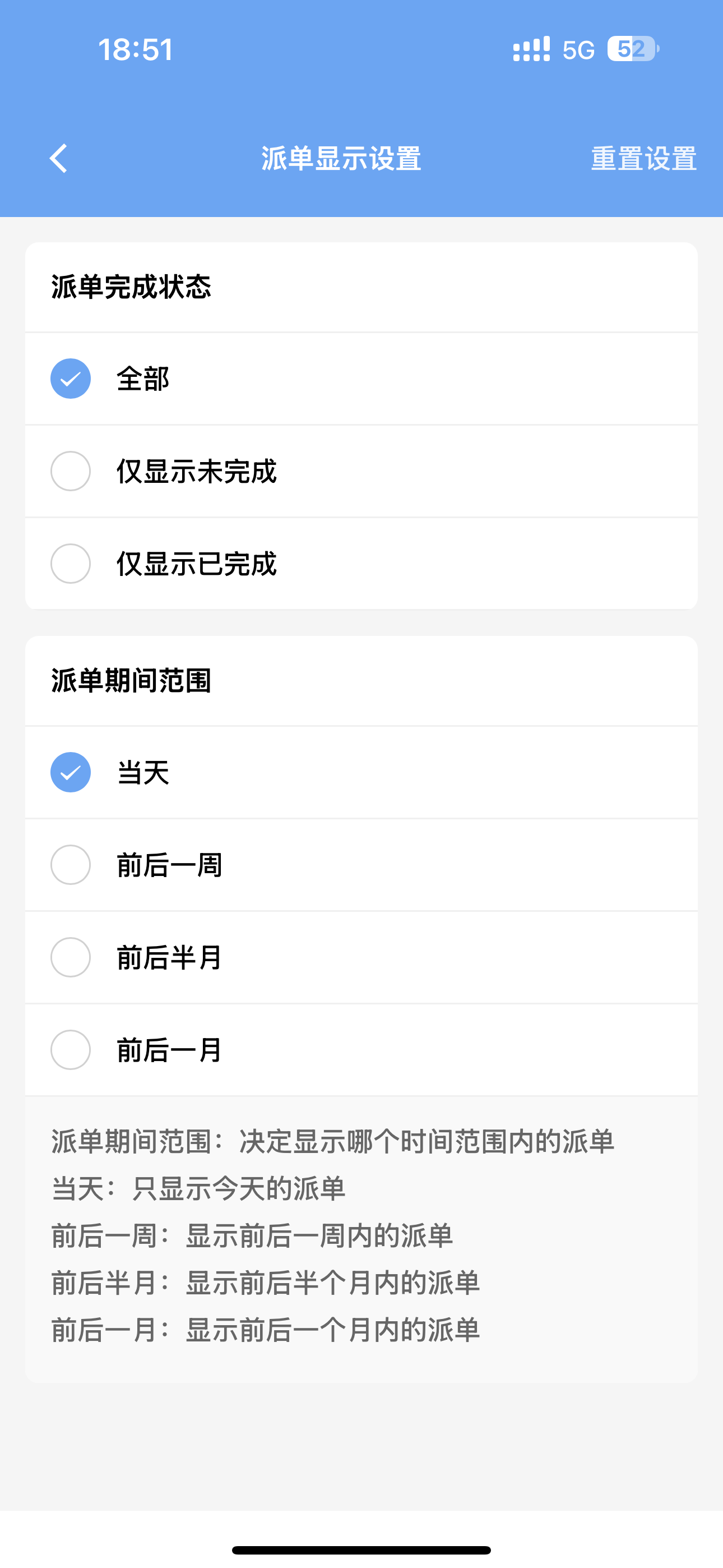Screen dimensions: 723x1568
Task: Tap the 全部 option label text
Action: pos(143,378)
